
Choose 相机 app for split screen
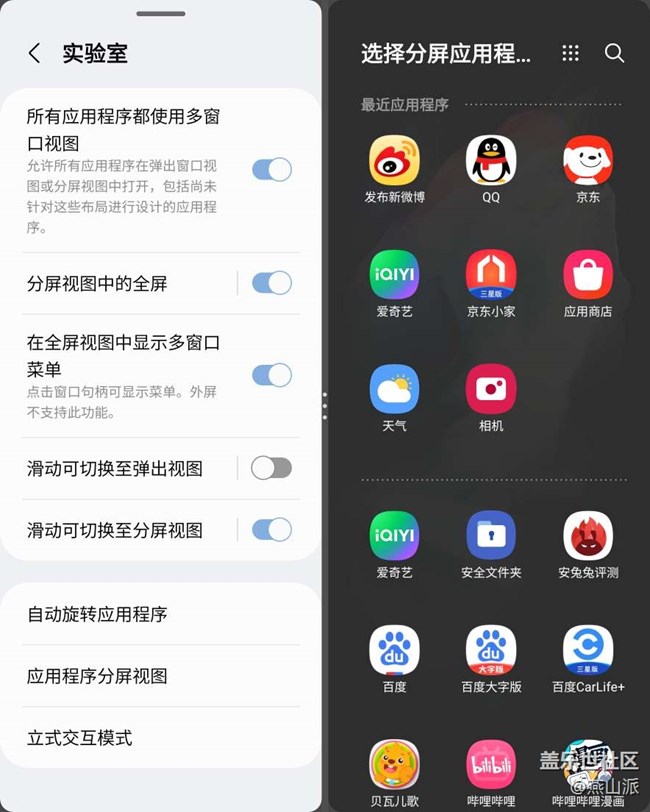[x=491, y=389]
